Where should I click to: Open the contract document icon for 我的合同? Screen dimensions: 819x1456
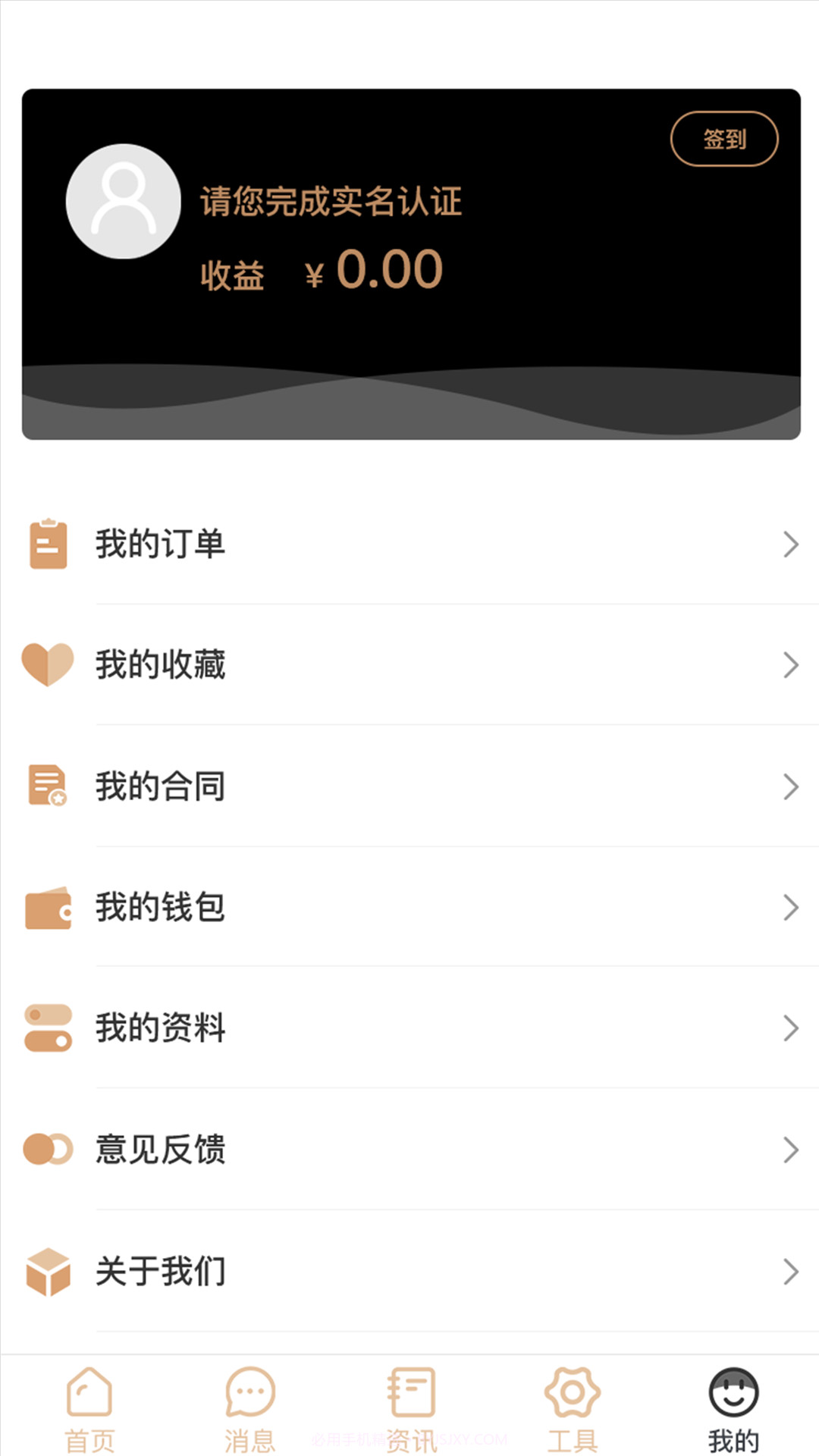tap(49, 787)
